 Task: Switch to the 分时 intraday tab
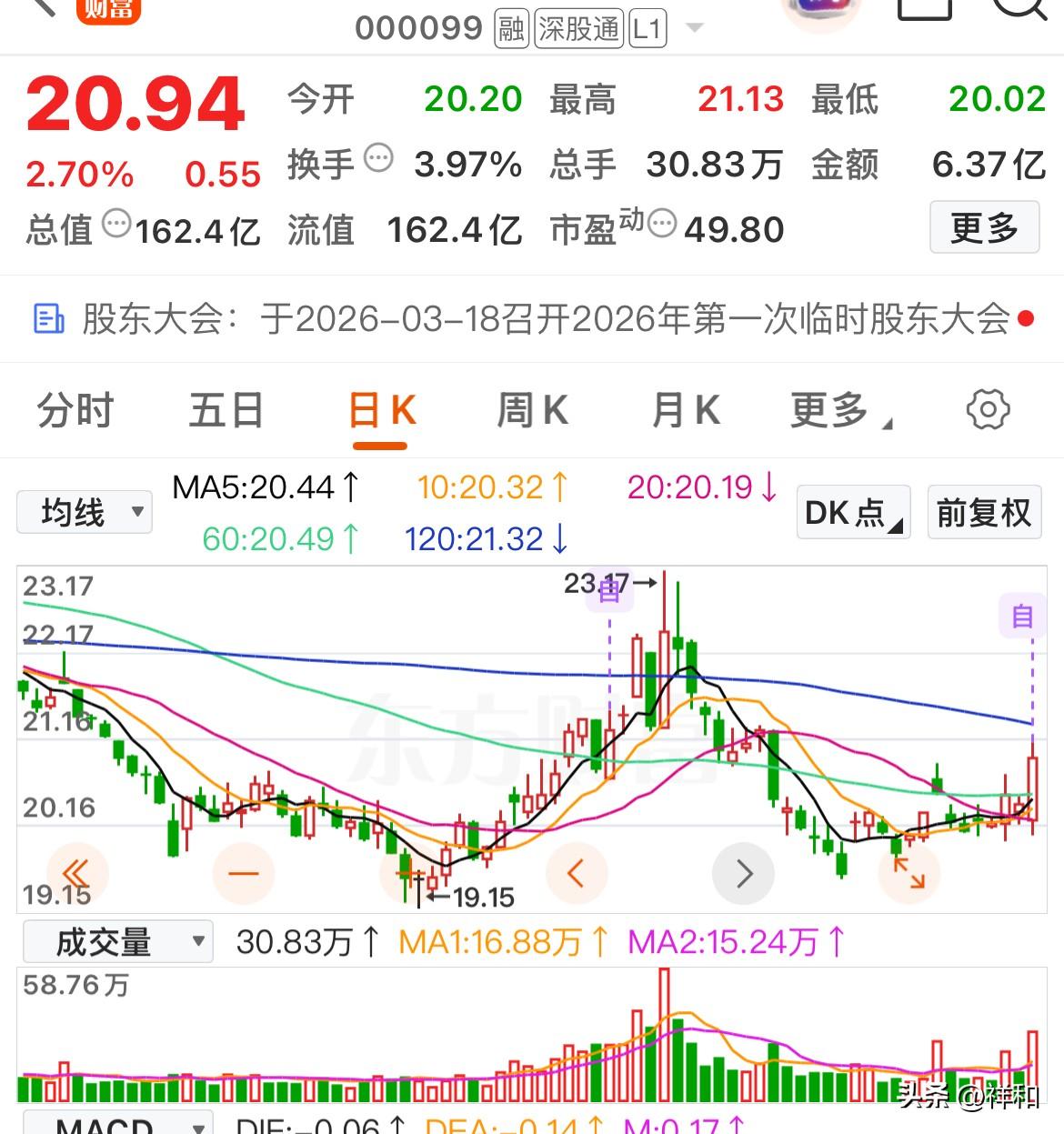(74, 410)
